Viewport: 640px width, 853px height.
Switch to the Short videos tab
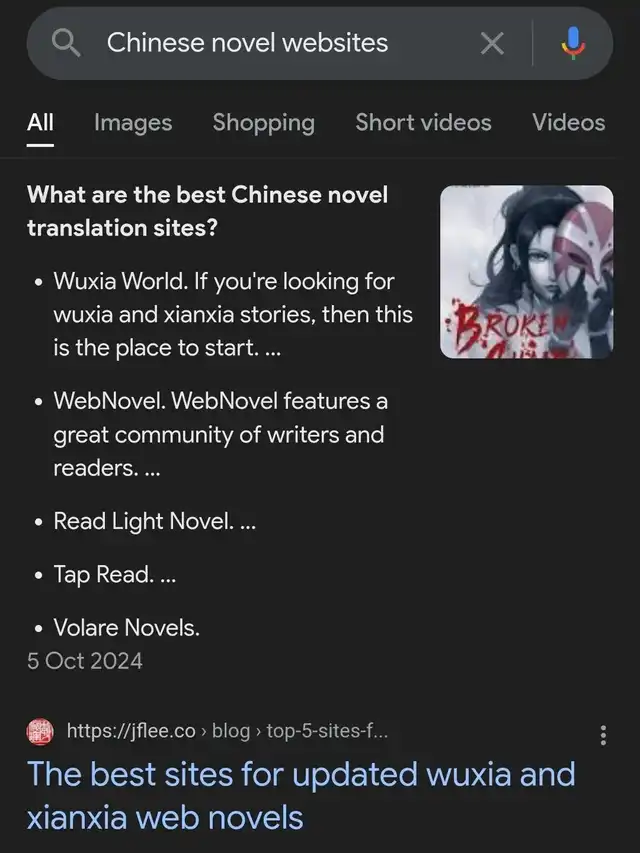coord(423,123)
